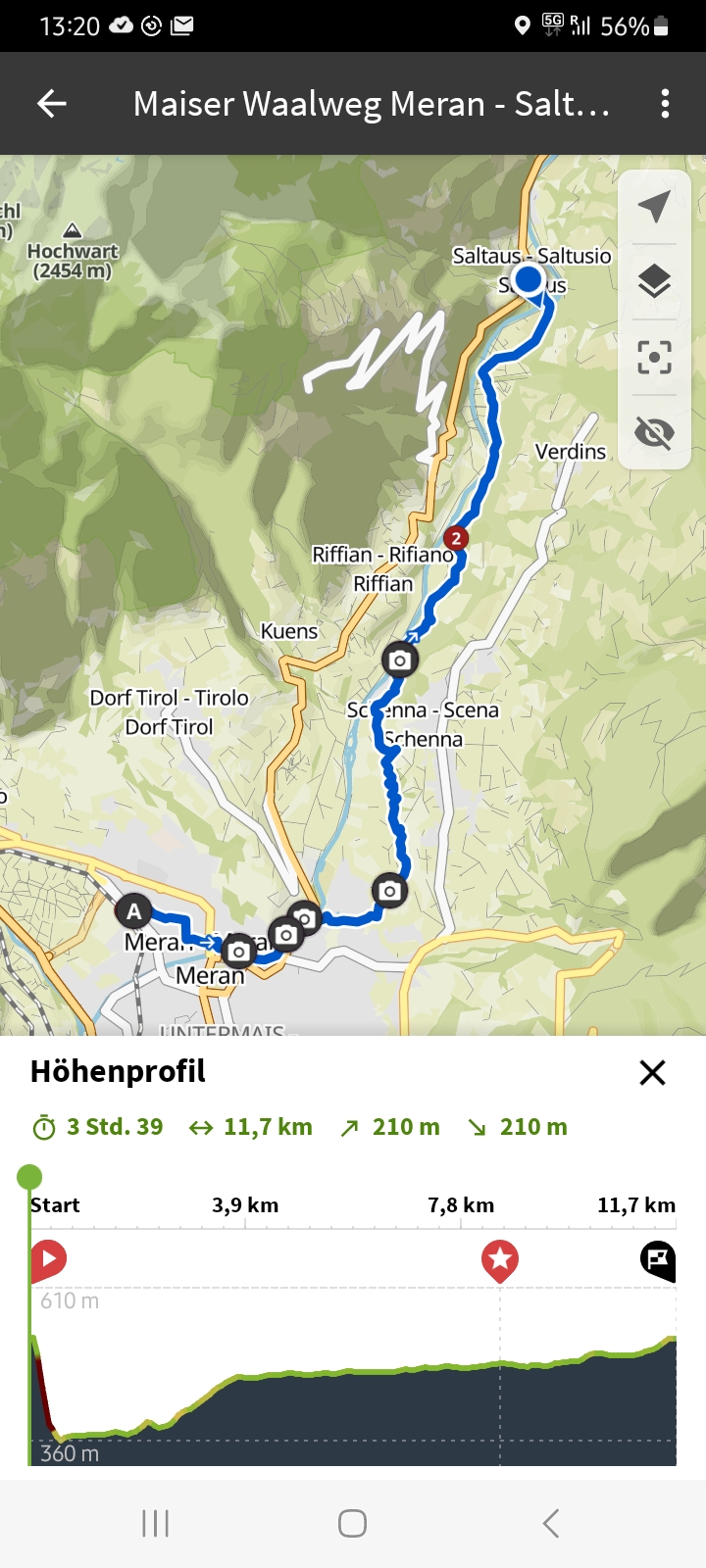
Task: Close the Höhenprofil panel
Action: click(652, 1072)
